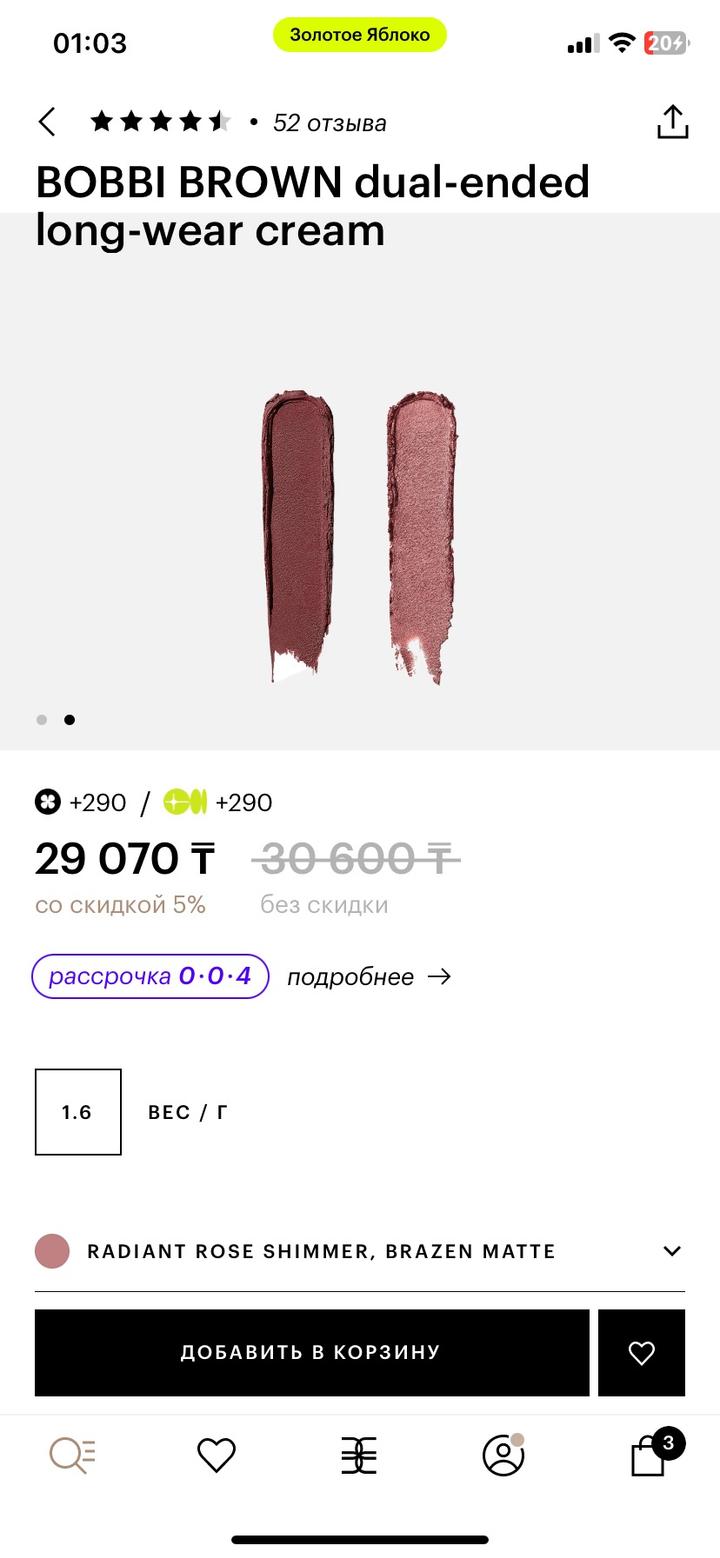This screenshot has width=720, height=1558.
Task: Open the catalog filters icon in bottom bar
Action: tap(359, 1456)
